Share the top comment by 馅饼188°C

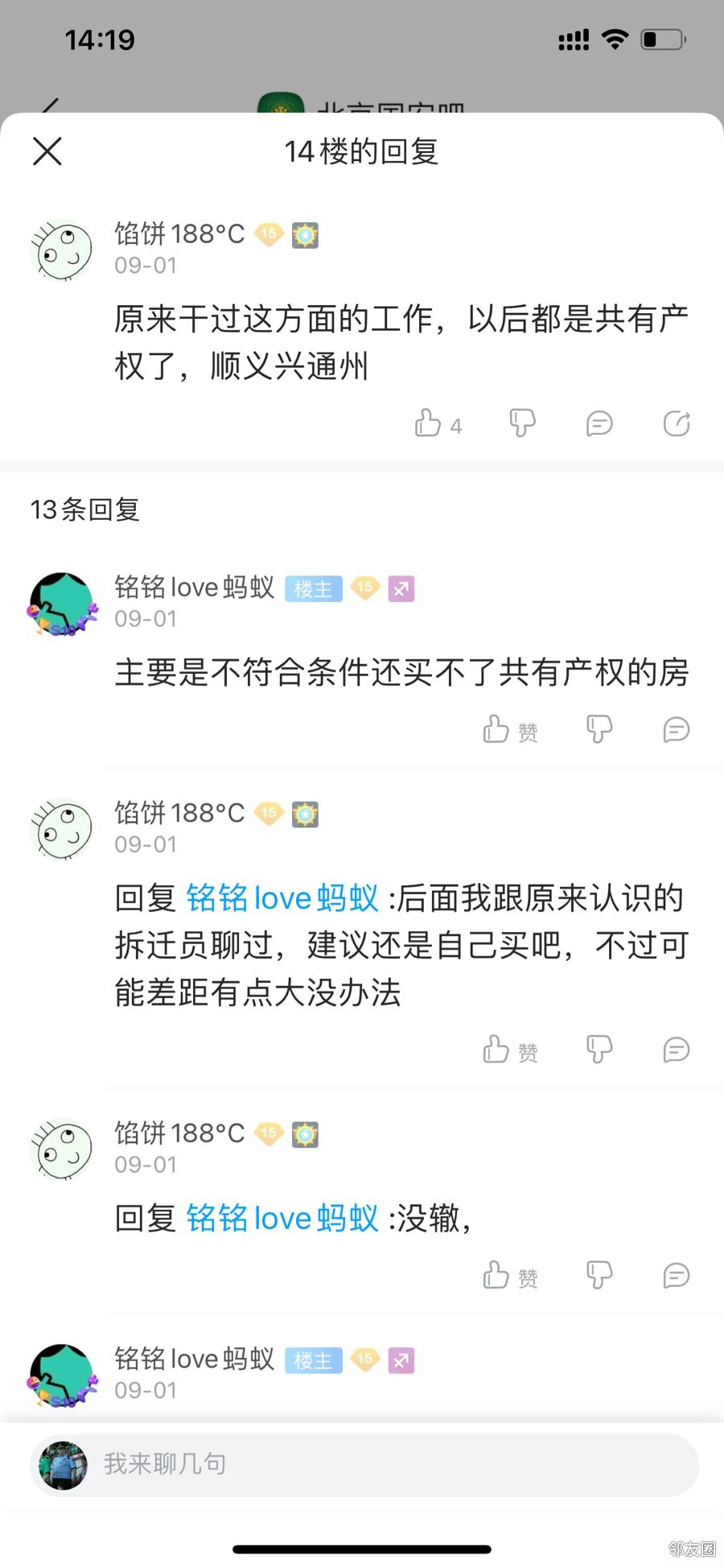point(677,423)
